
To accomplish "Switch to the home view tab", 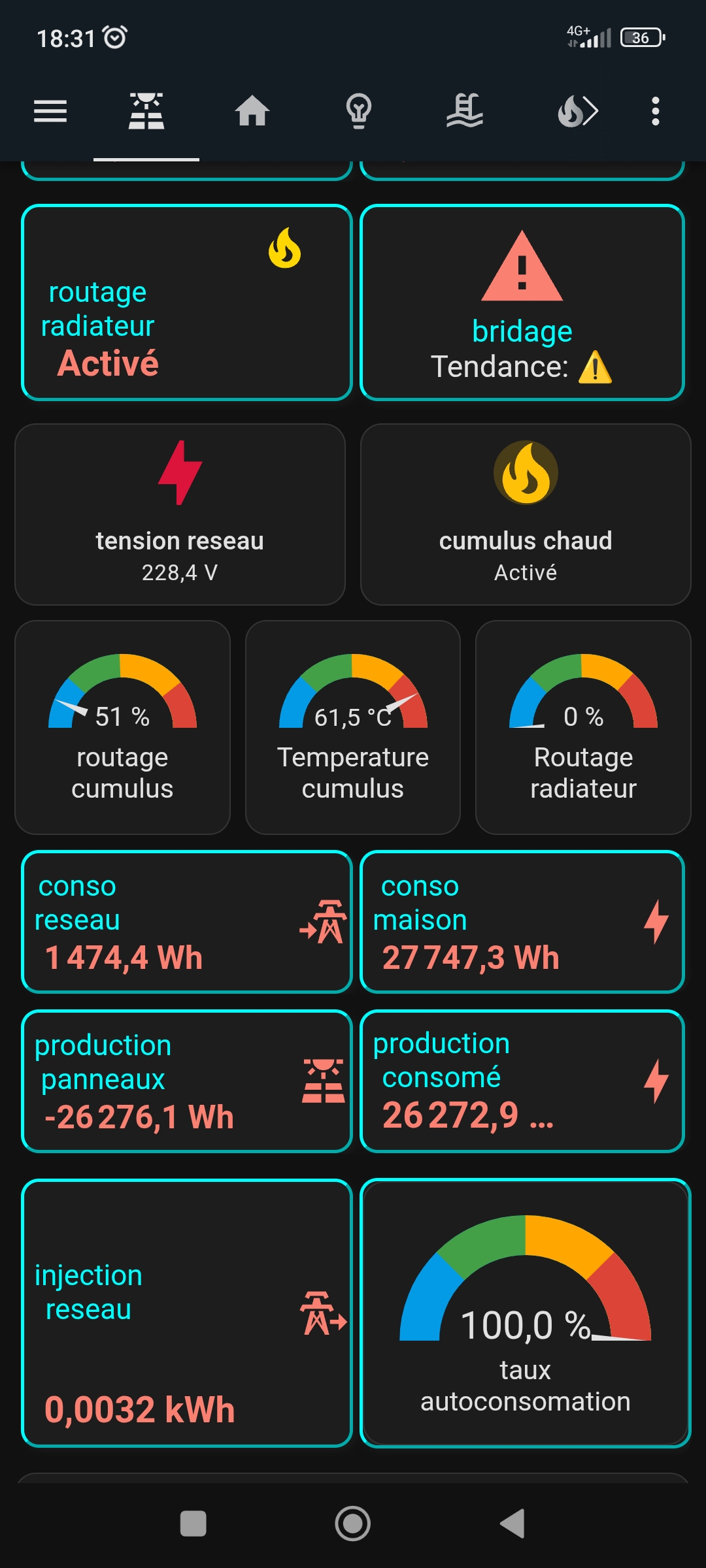I will 252,111.
